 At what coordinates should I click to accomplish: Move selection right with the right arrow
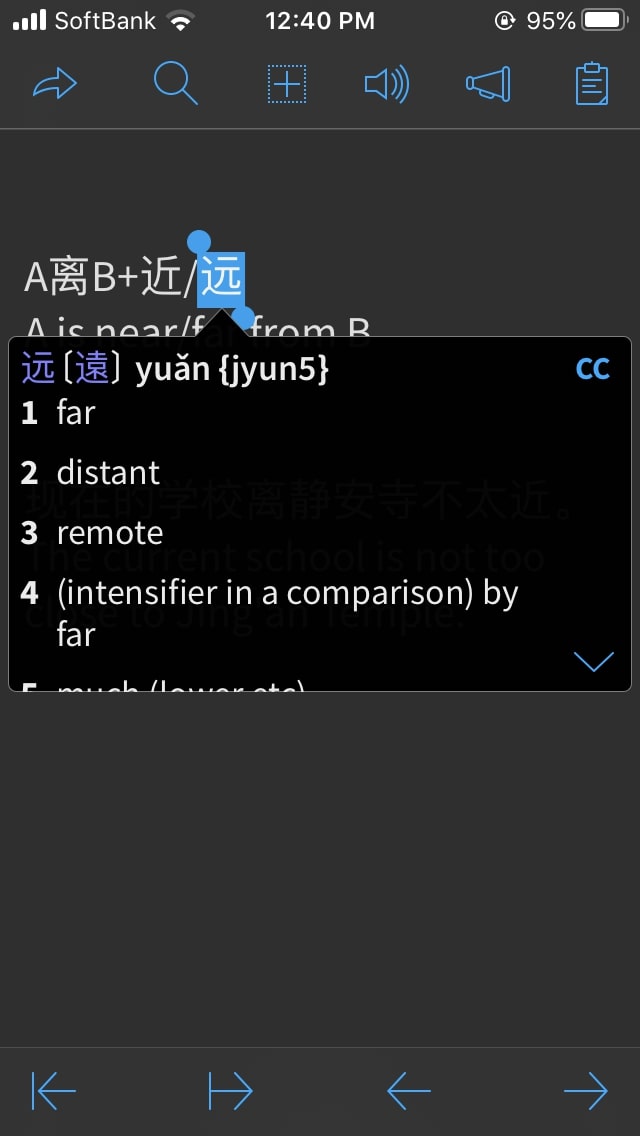(586, 1090)
